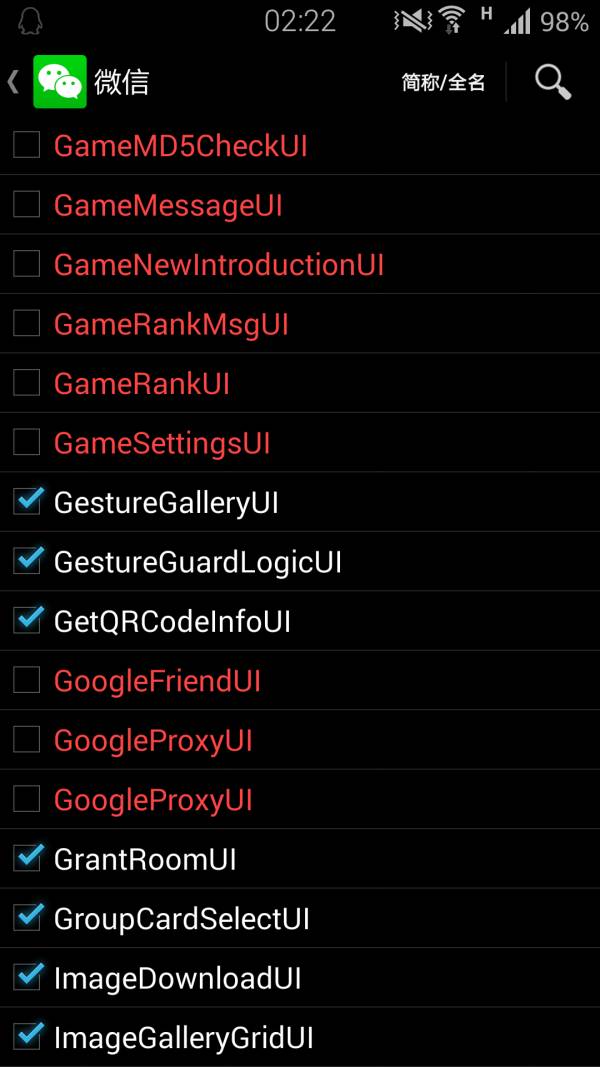Deselect the GroupCardSelectUI checkbox
This screenshot has width=600, height=1067.
pyautogui.click(x=27, y=917)
